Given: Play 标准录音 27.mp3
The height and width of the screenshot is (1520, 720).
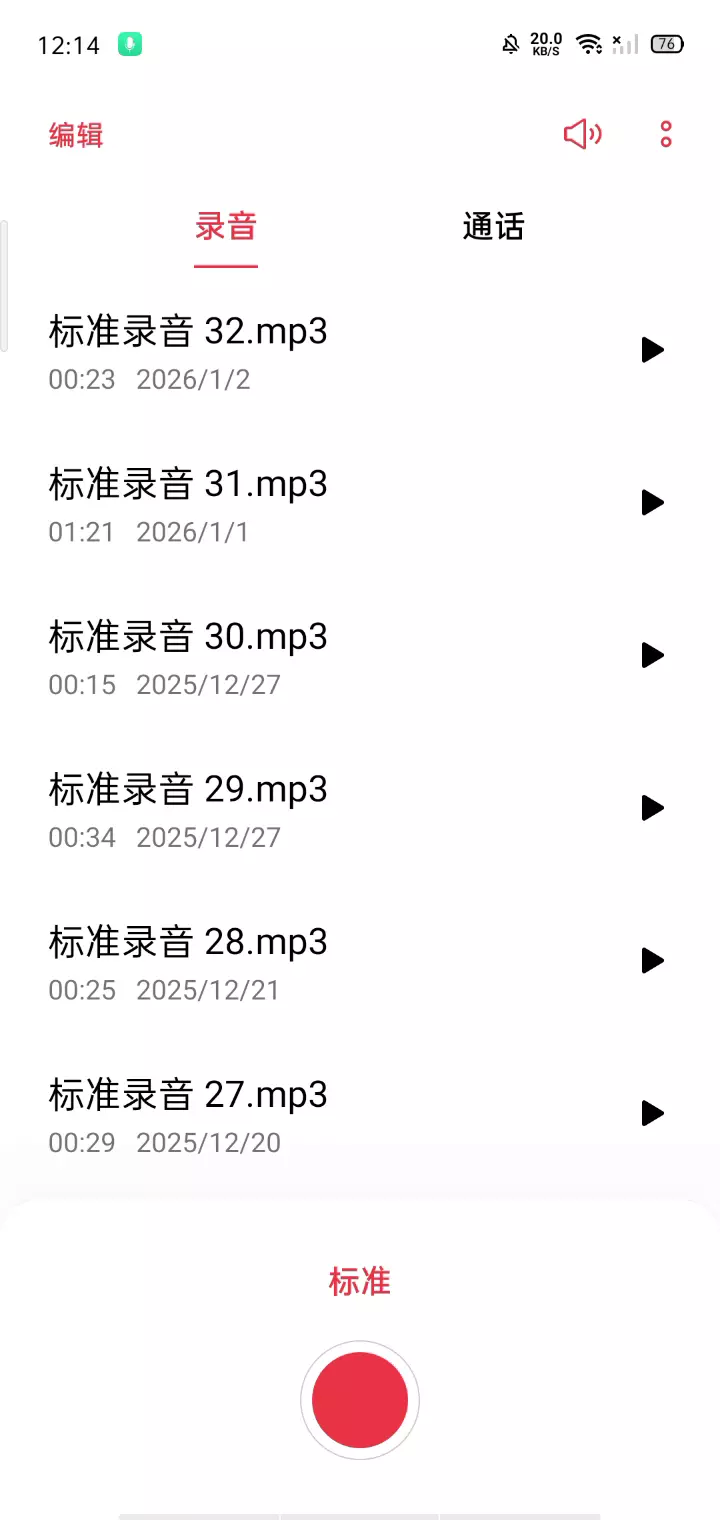Looking at the screenshot, I should tap(652, 1113).
